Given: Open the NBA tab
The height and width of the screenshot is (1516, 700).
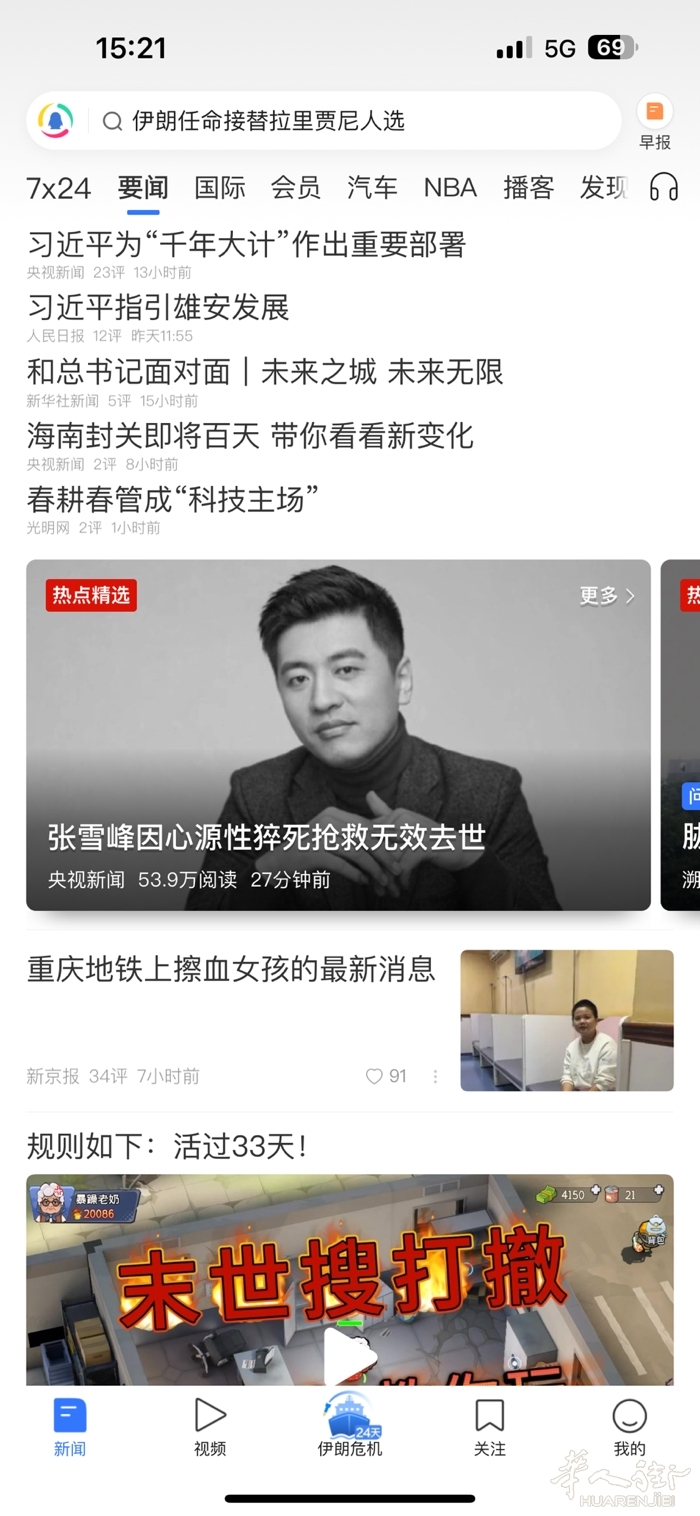Looking at the screenshot, I should pos(450,187).
